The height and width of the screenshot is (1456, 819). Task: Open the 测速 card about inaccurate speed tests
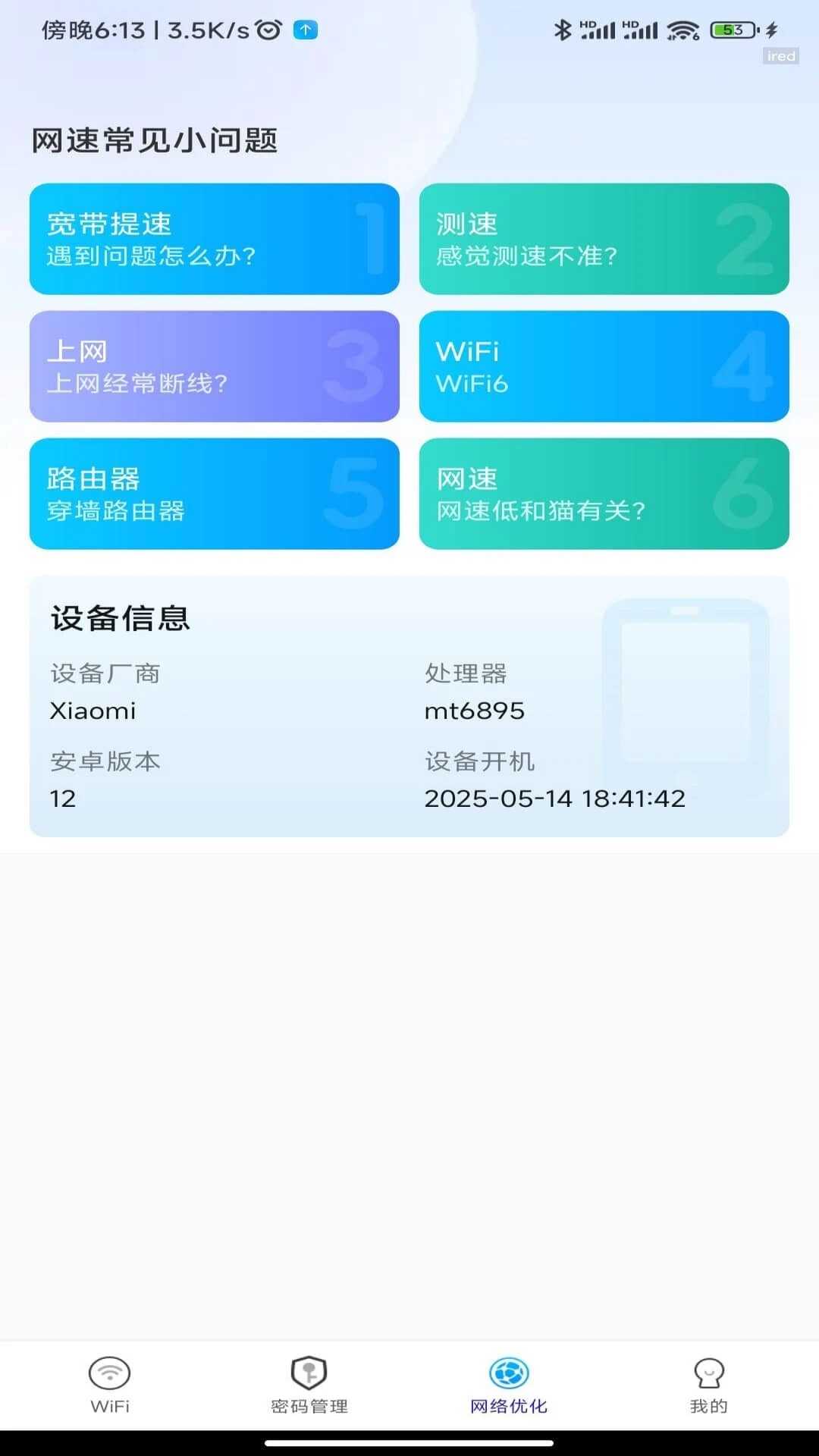point(604,239)
